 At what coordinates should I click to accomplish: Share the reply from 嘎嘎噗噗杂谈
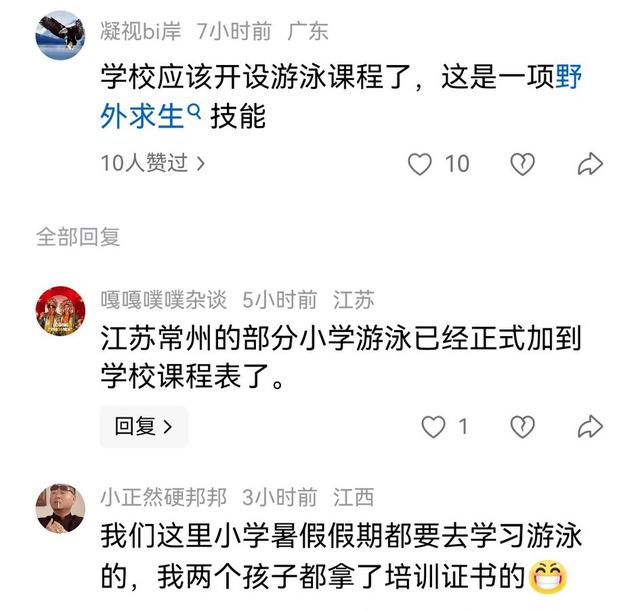(591, 427)
